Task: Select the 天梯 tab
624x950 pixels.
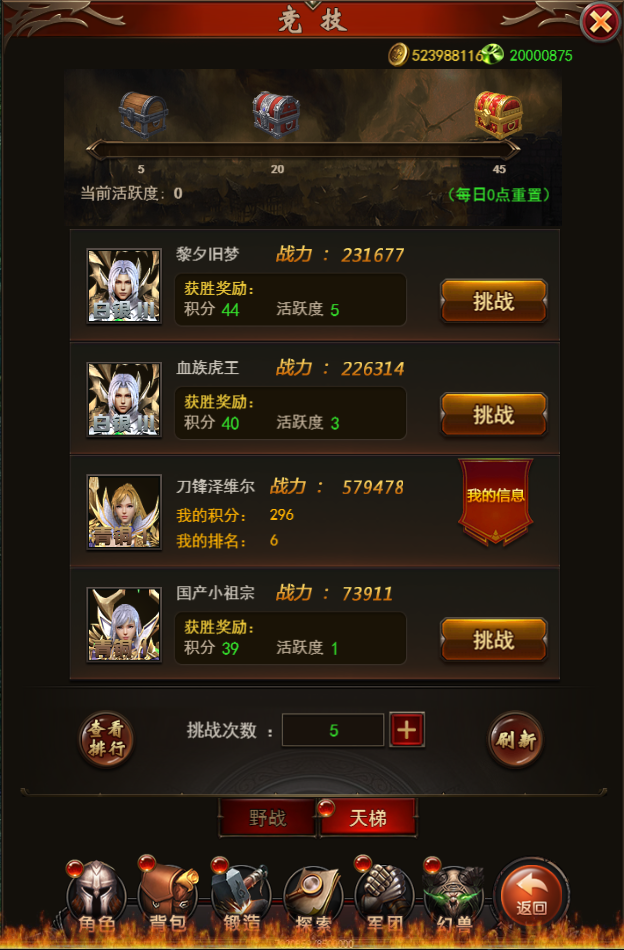Action: [x=368, y=818]
